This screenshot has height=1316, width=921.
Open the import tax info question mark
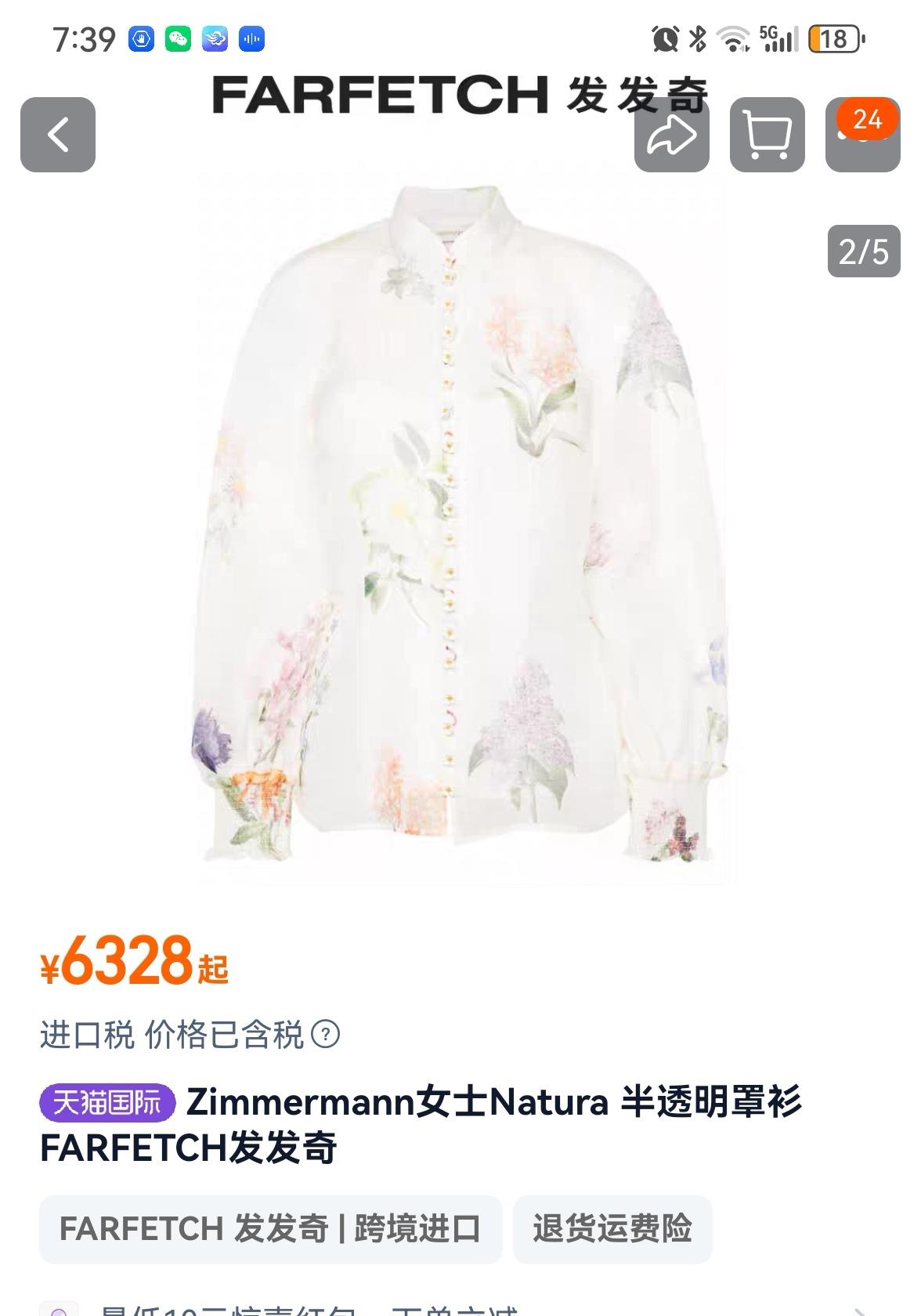coord(326,1034)
